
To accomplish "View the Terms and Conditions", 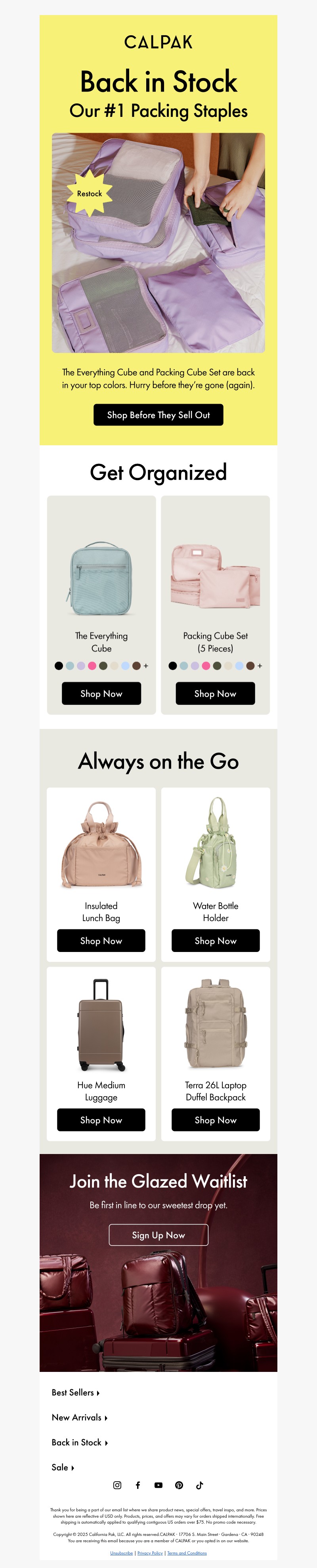I will (x=187, y=1553).
